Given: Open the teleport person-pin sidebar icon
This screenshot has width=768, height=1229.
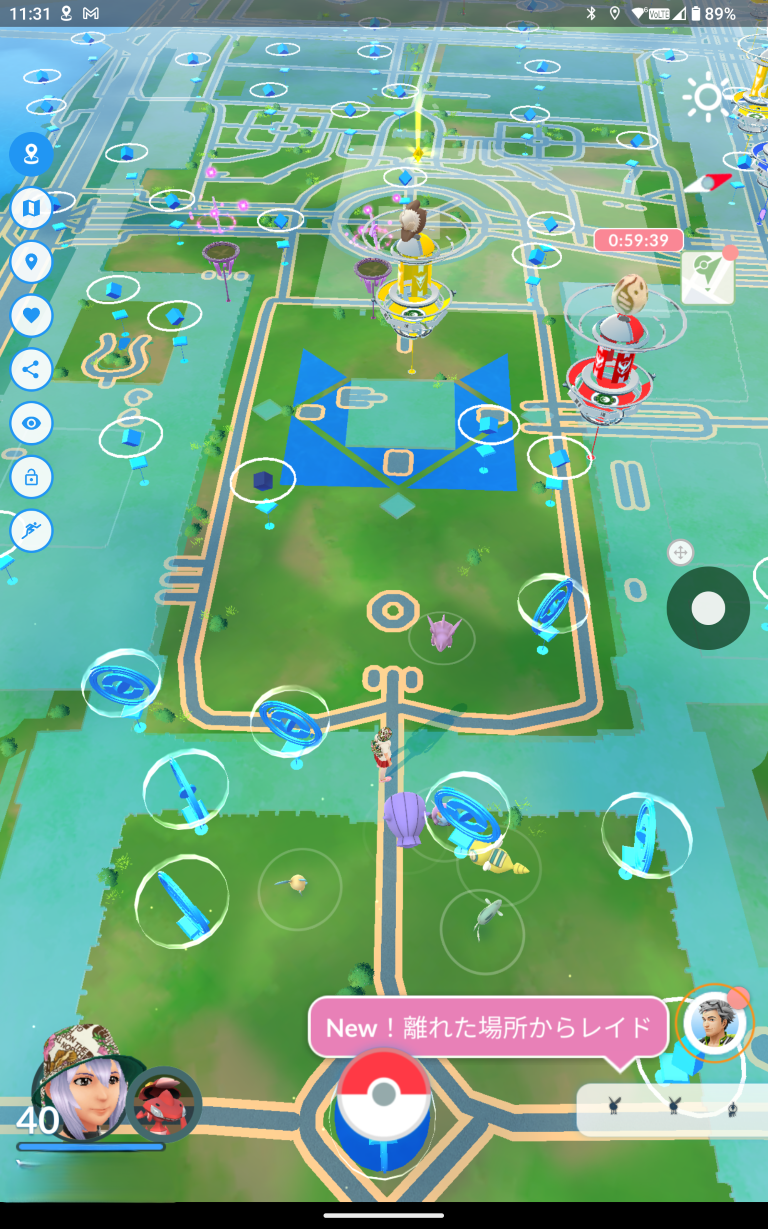Looking at the screenshot, I should tap(31, 154).
